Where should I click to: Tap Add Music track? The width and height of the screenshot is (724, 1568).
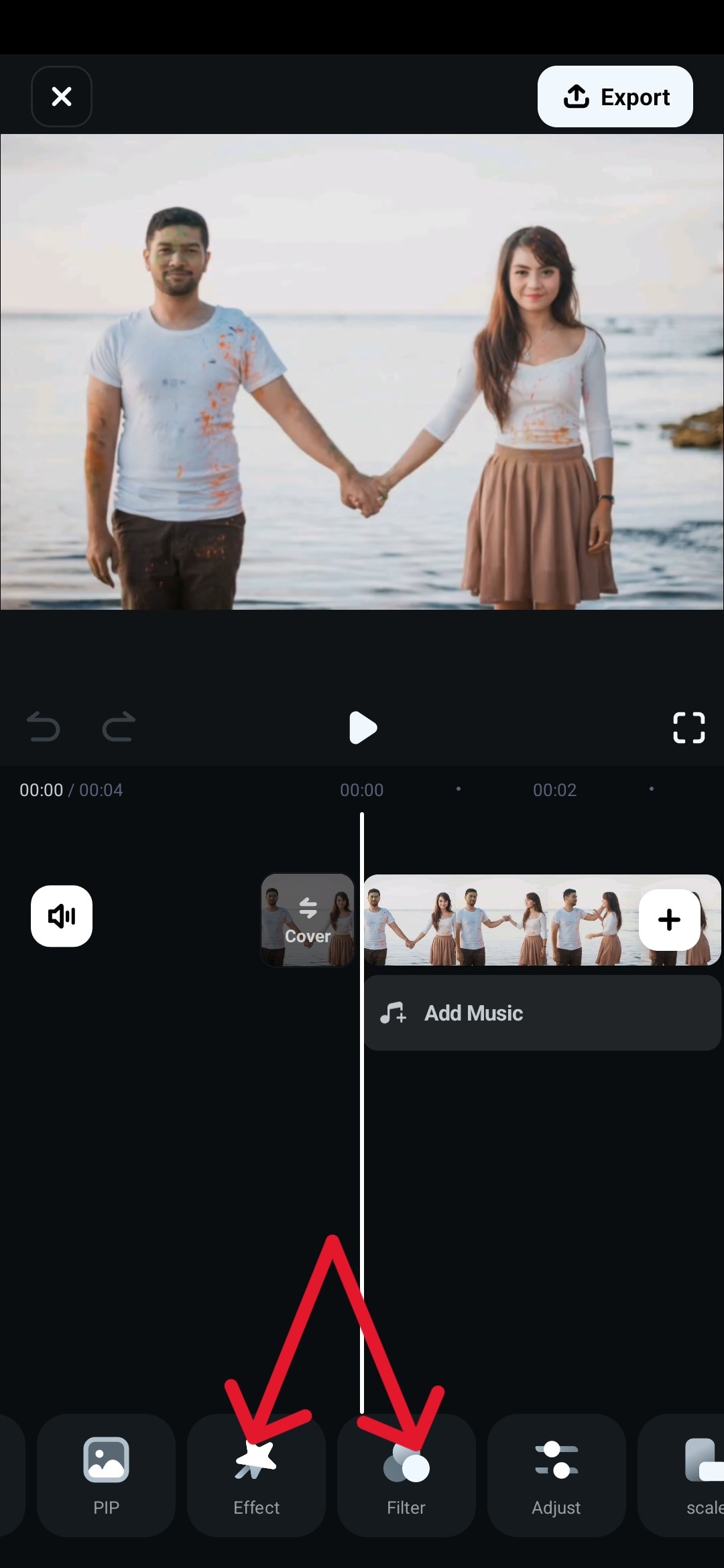[542, 1012]
